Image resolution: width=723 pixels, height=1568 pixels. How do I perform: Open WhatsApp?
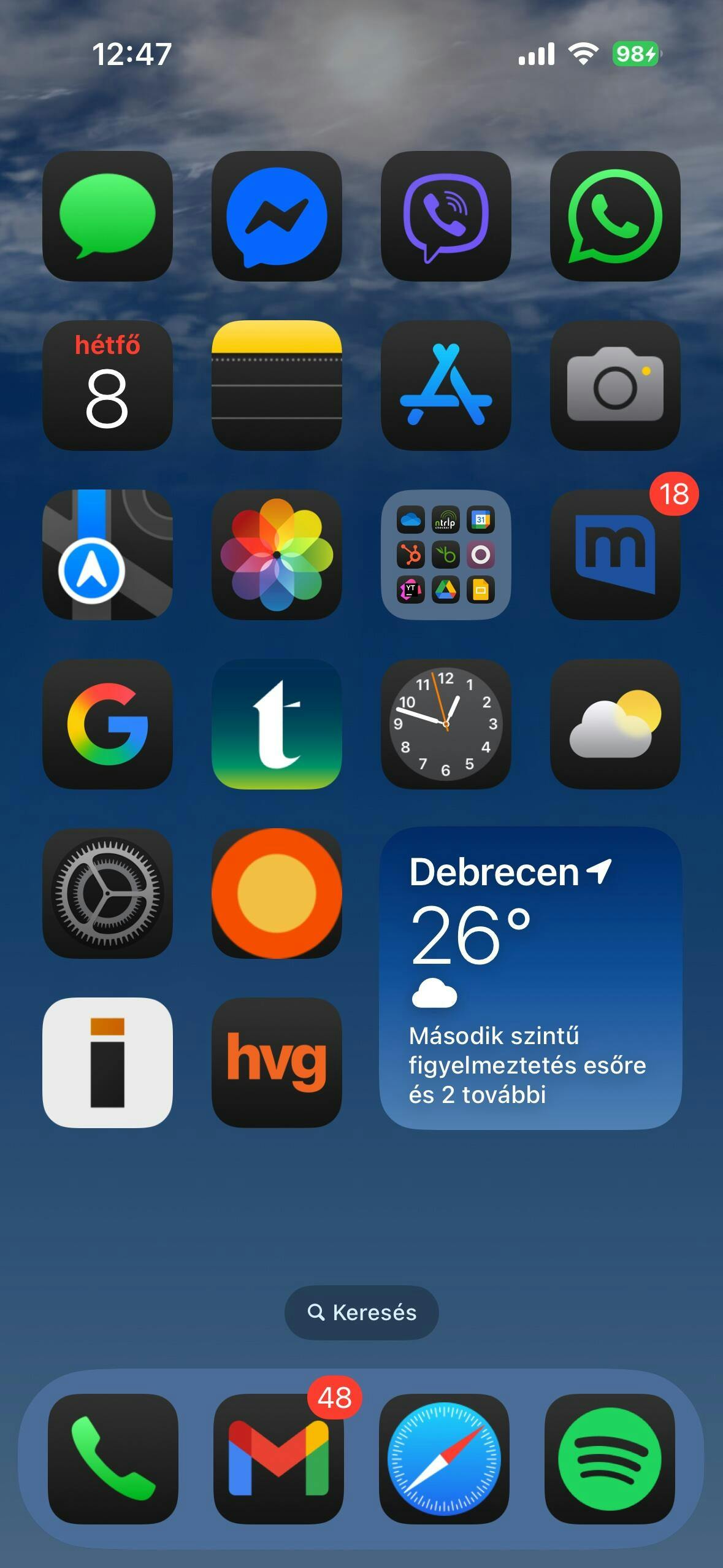click(x=615, y=216)
